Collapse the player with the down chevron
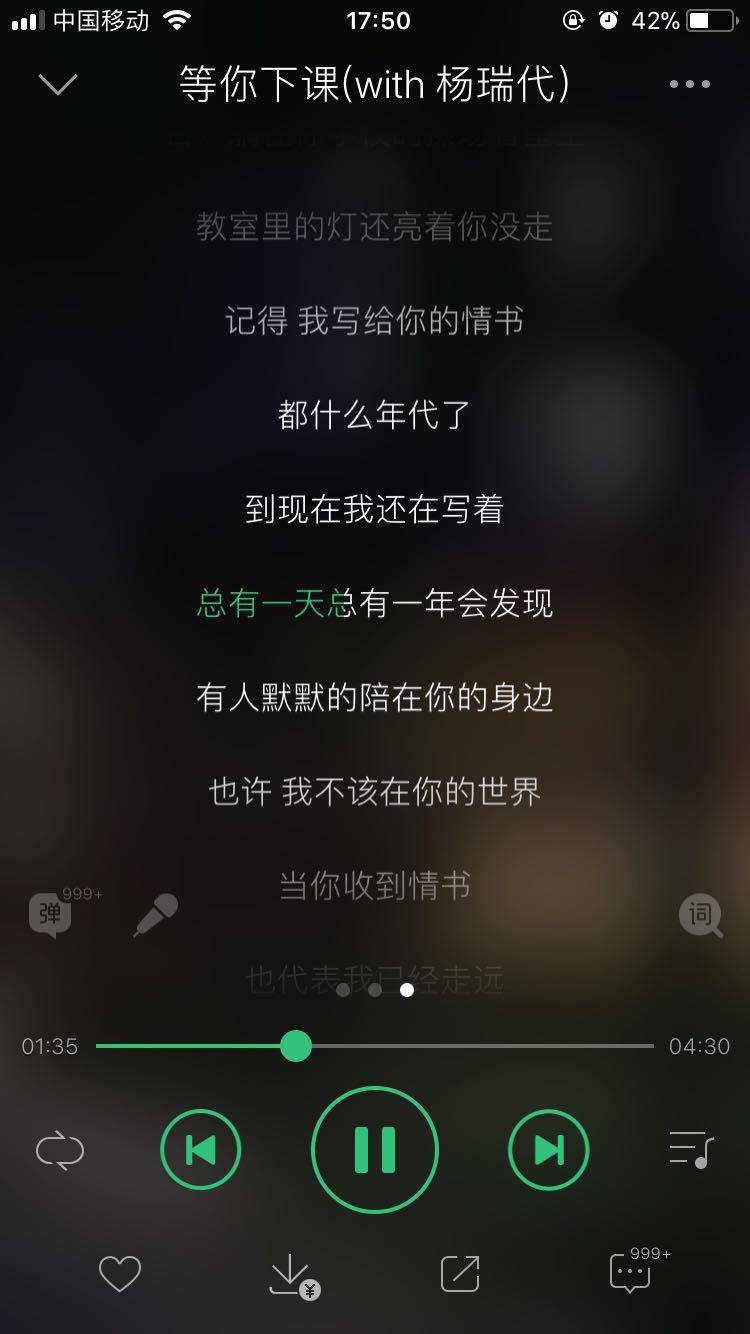The image size is (750, 1334). 56,84
